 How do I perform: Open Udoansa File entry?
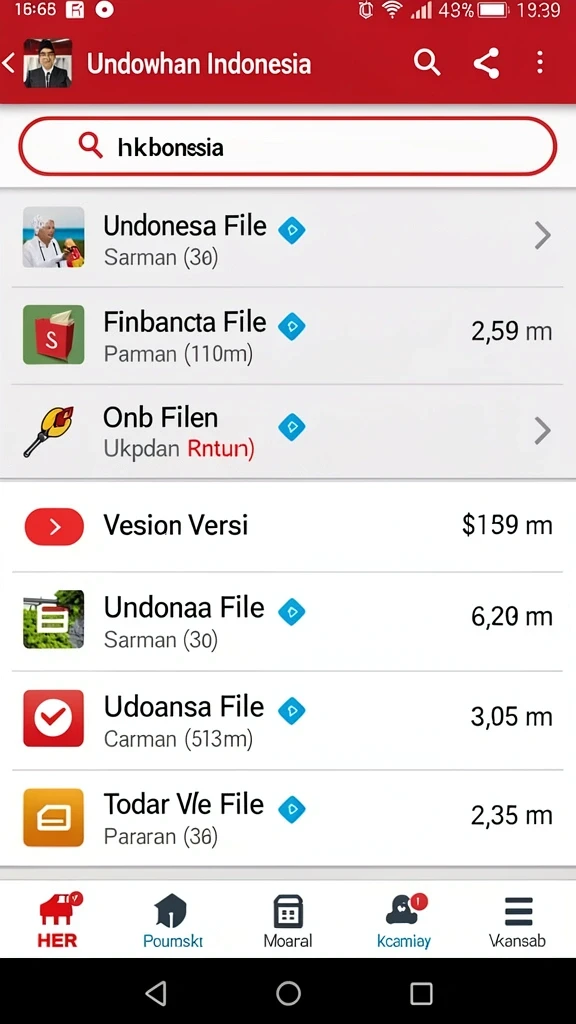click(288, 720)
